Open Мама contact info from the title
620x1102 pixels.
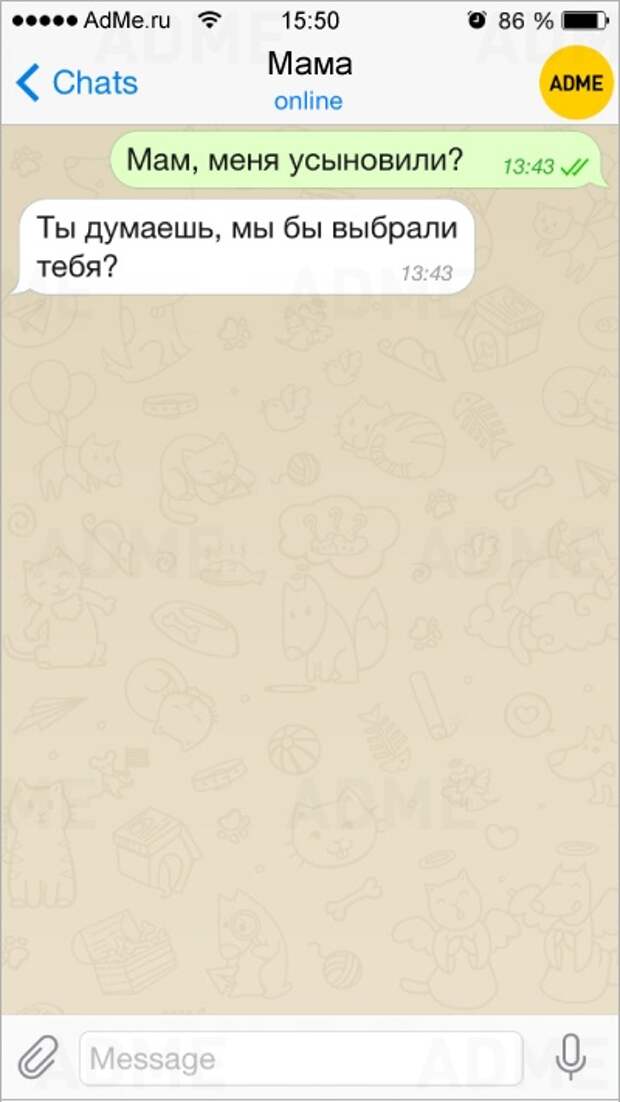309,66
